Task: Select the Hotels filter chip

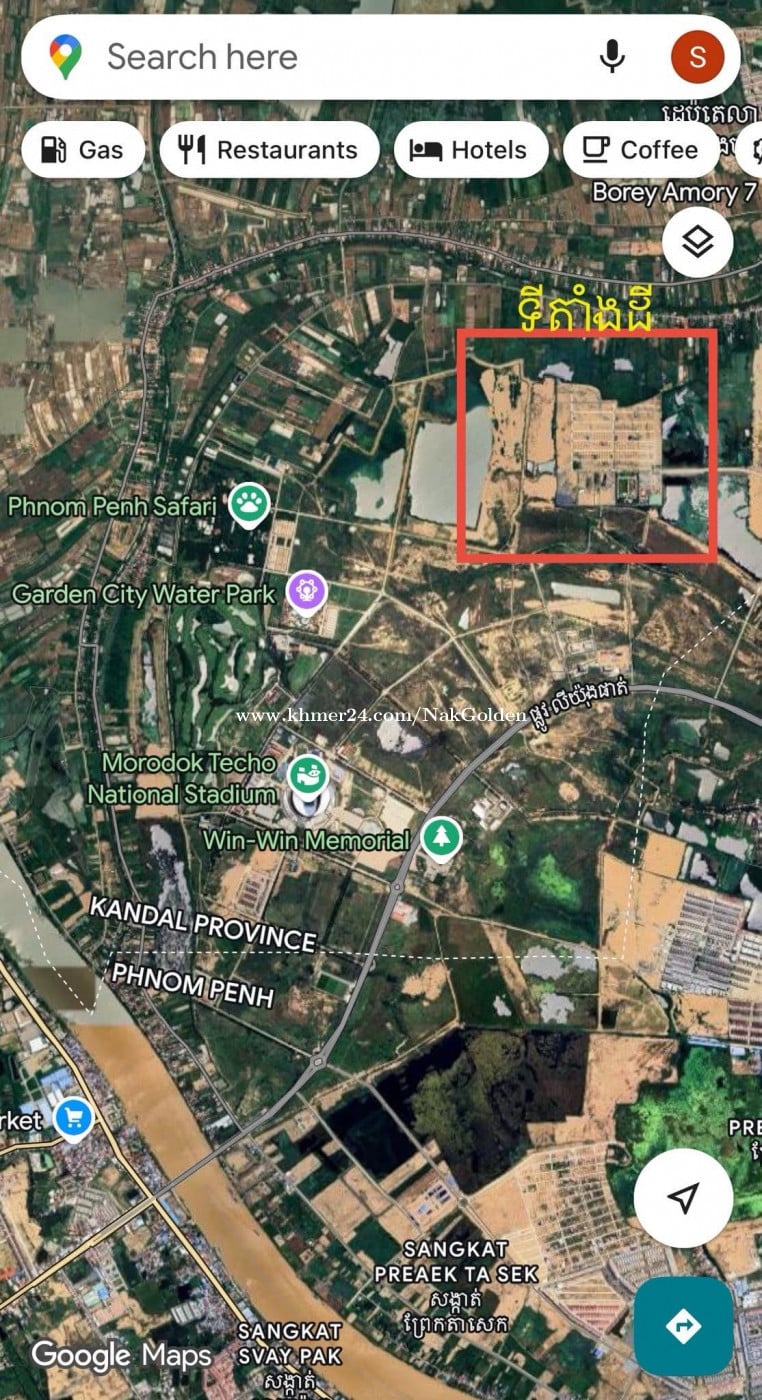Action: tap(471, 150)
